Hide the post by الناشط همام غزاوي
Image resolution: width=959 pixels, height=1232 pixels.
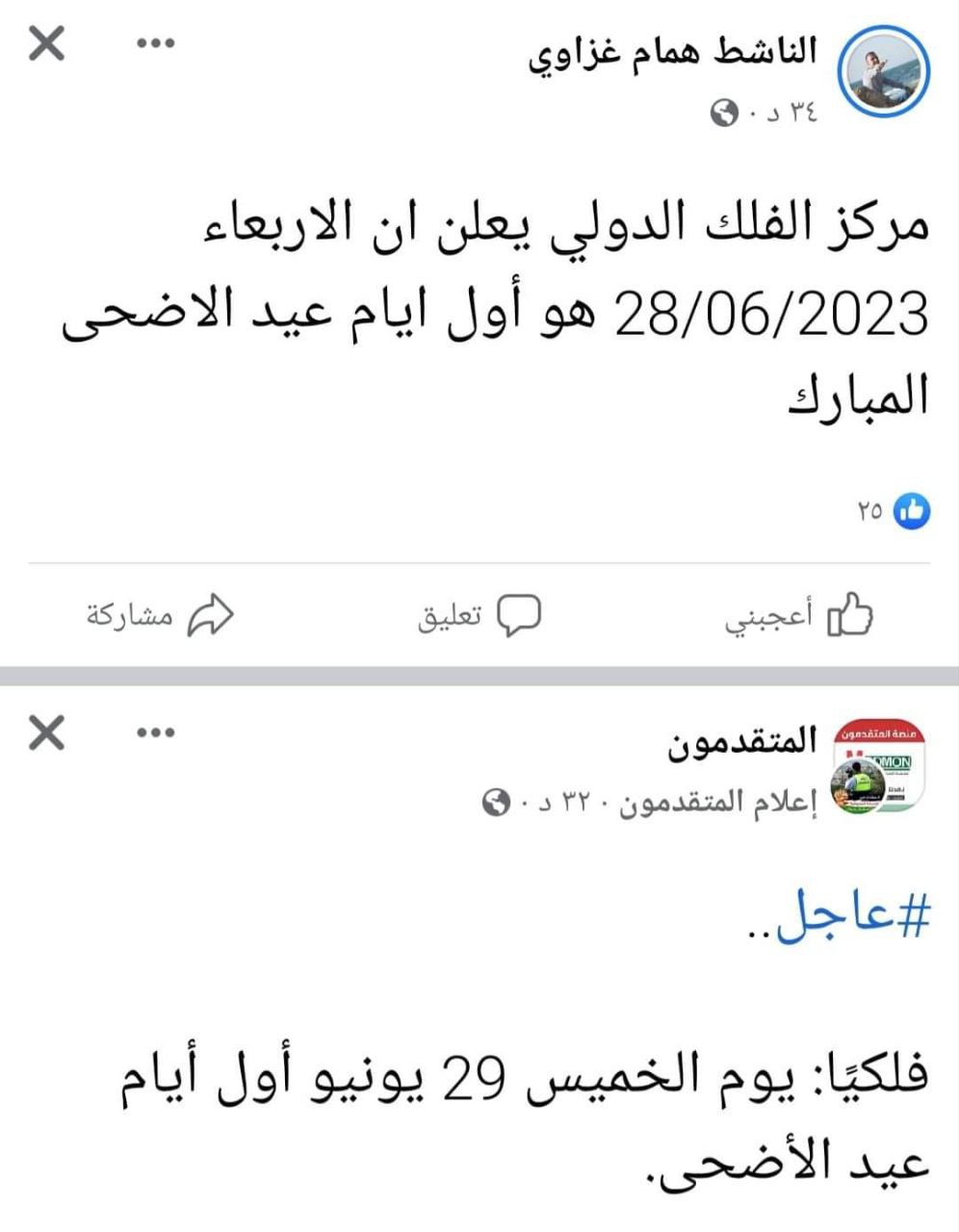click(x=46, y=44)
